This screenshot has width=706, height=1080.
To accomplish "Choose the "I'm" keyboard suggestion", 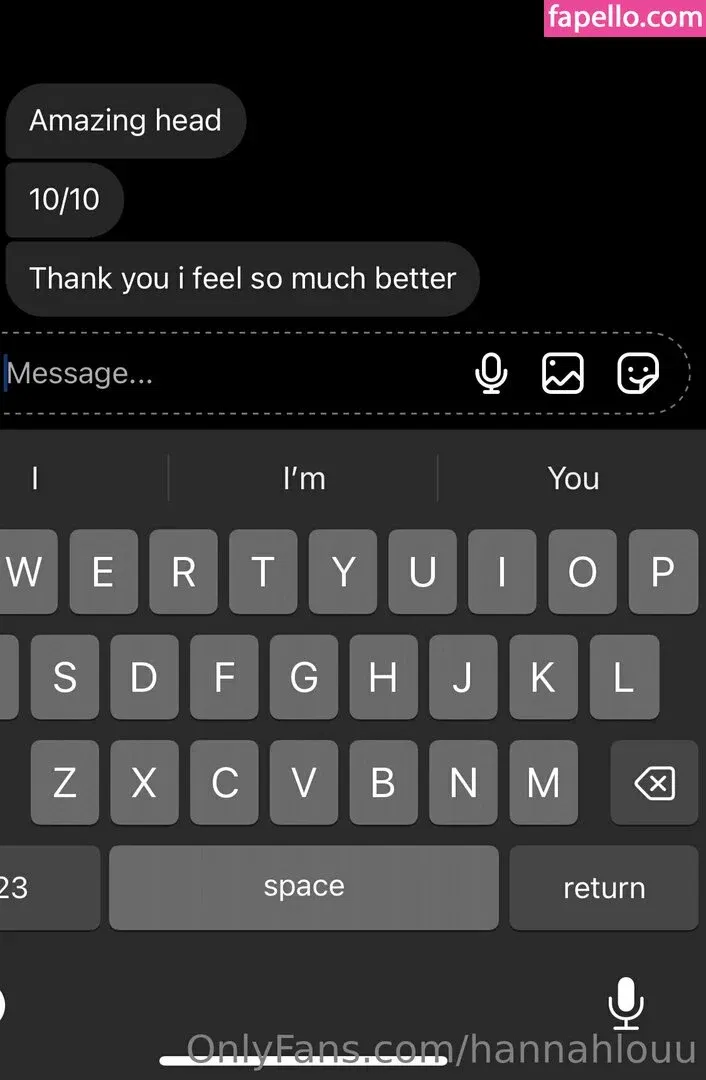I will pos(304,479).
